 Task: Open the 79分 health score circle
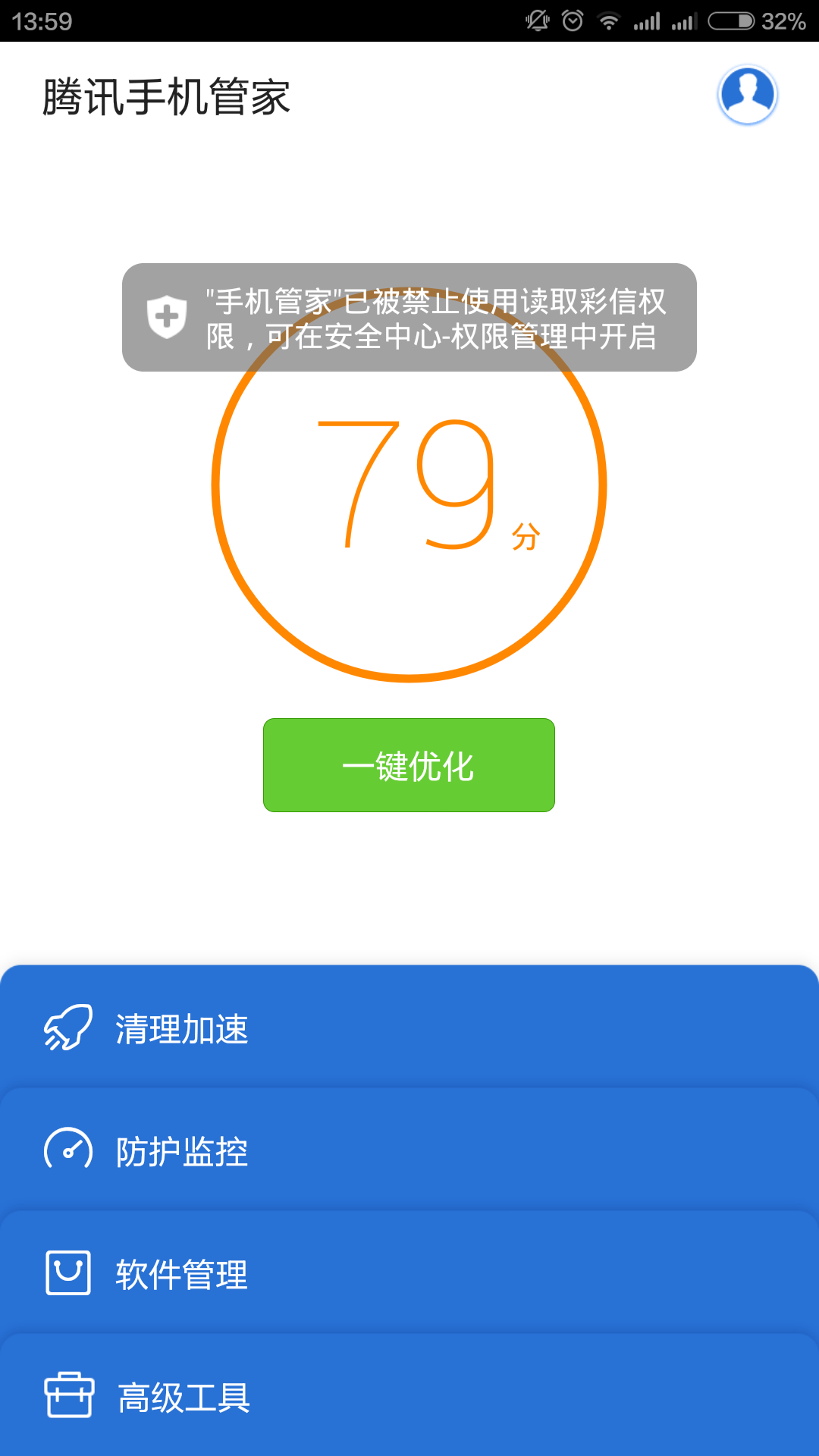tap(409, 485)
